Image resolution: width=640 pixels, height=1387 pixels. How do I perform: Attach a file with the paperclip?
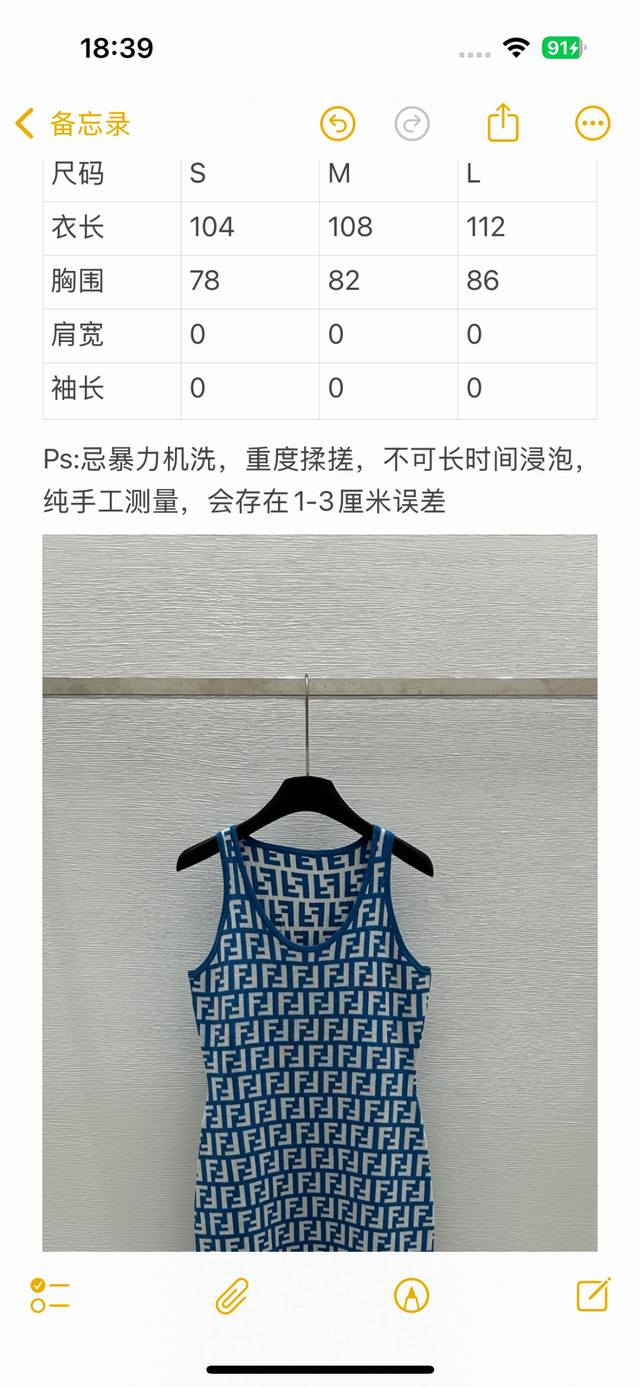click(232, 1295)
